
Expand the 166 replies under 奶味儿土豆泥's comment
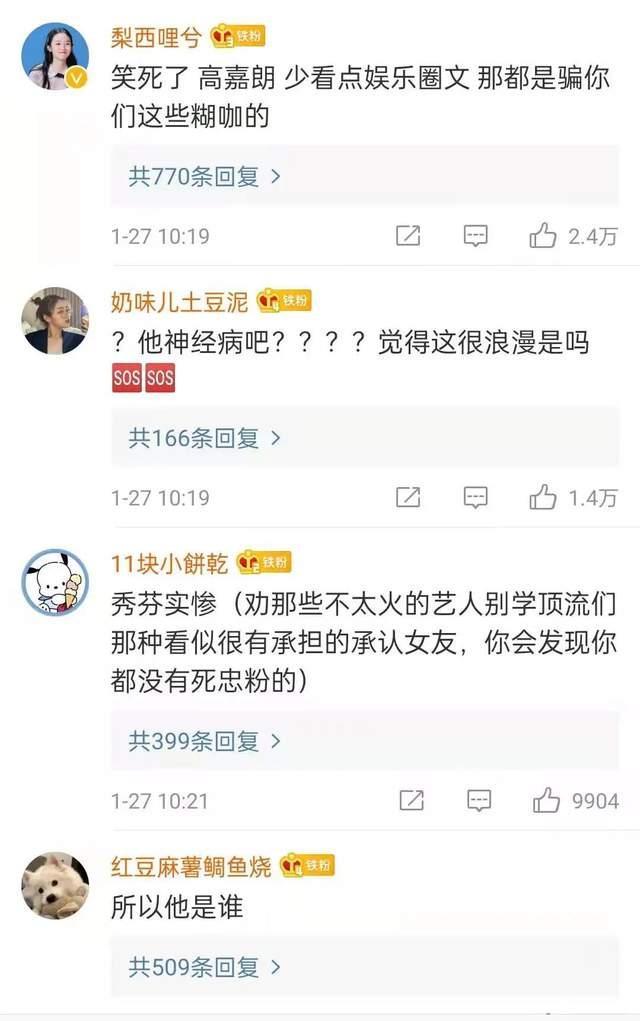coord(205,438)
